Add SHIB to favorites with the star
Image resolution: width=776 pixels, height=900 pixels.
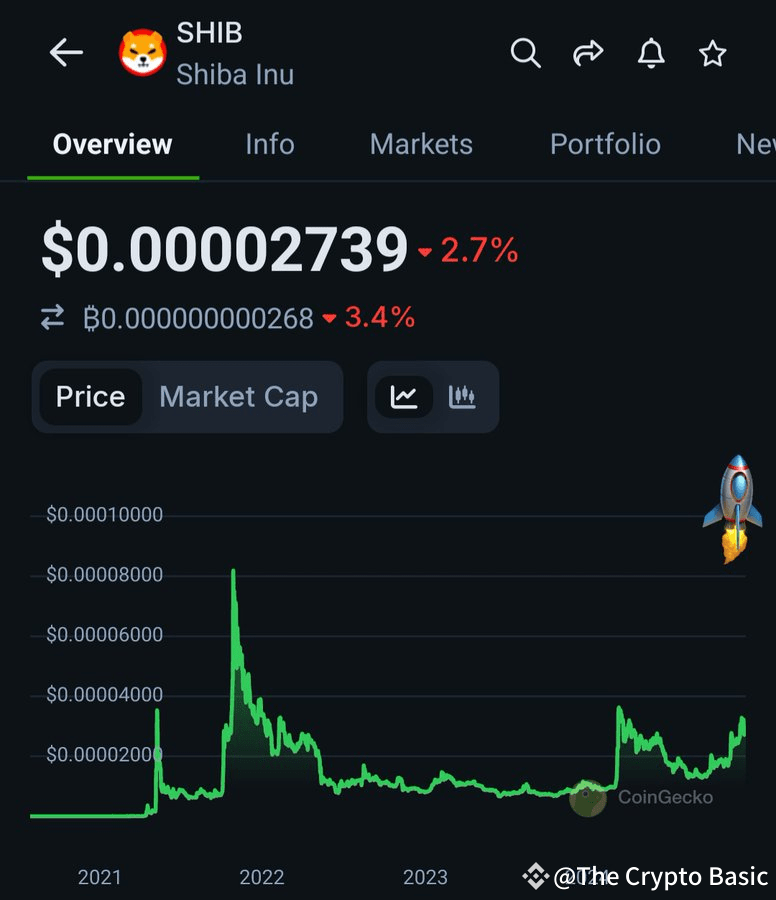tap(712, 53)
